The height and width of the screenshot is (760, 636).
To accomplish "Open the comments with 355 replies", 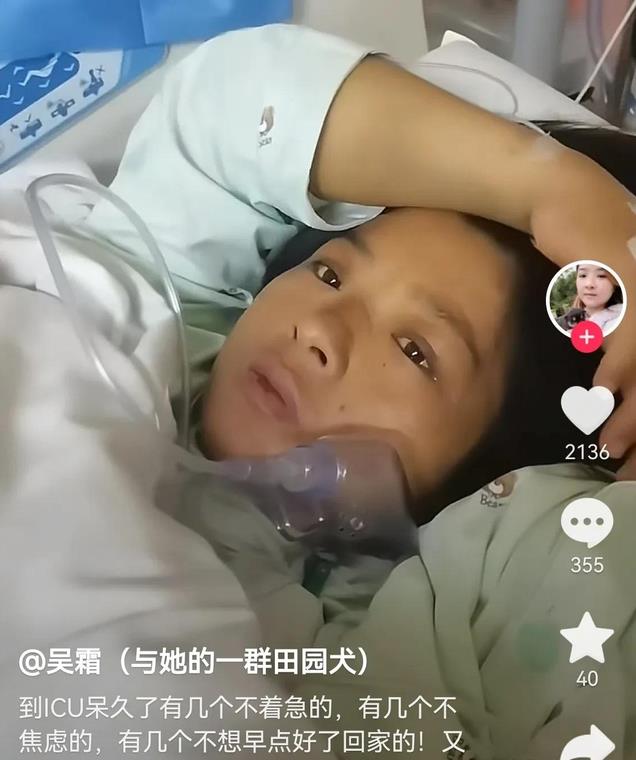I will pyautogui.click(x=587, y=523).
